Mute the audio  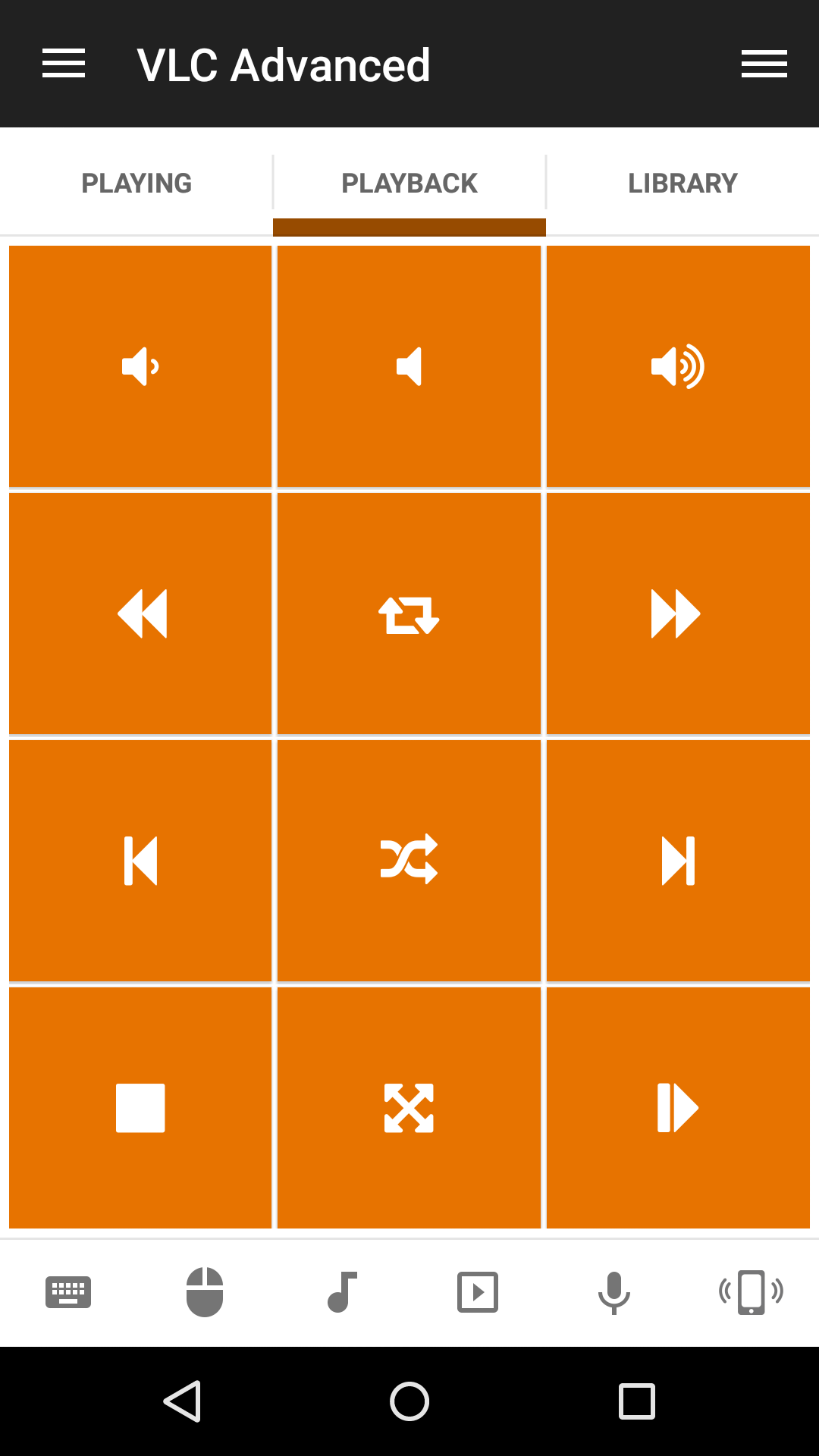[x=409, y=366]
